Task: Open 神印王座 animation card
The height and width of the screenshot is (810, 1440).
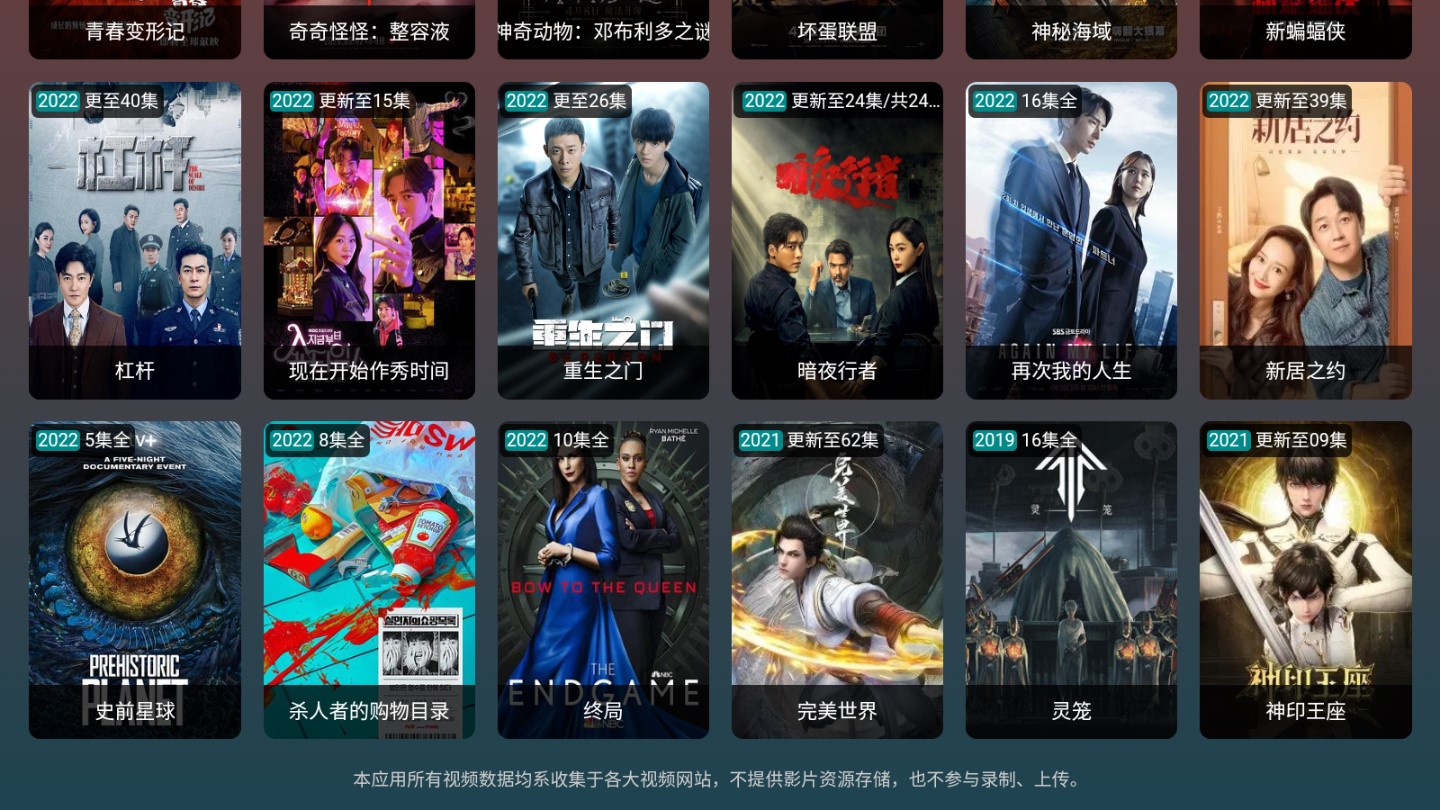Action: pyautogui.click(x=1305, y=580)
